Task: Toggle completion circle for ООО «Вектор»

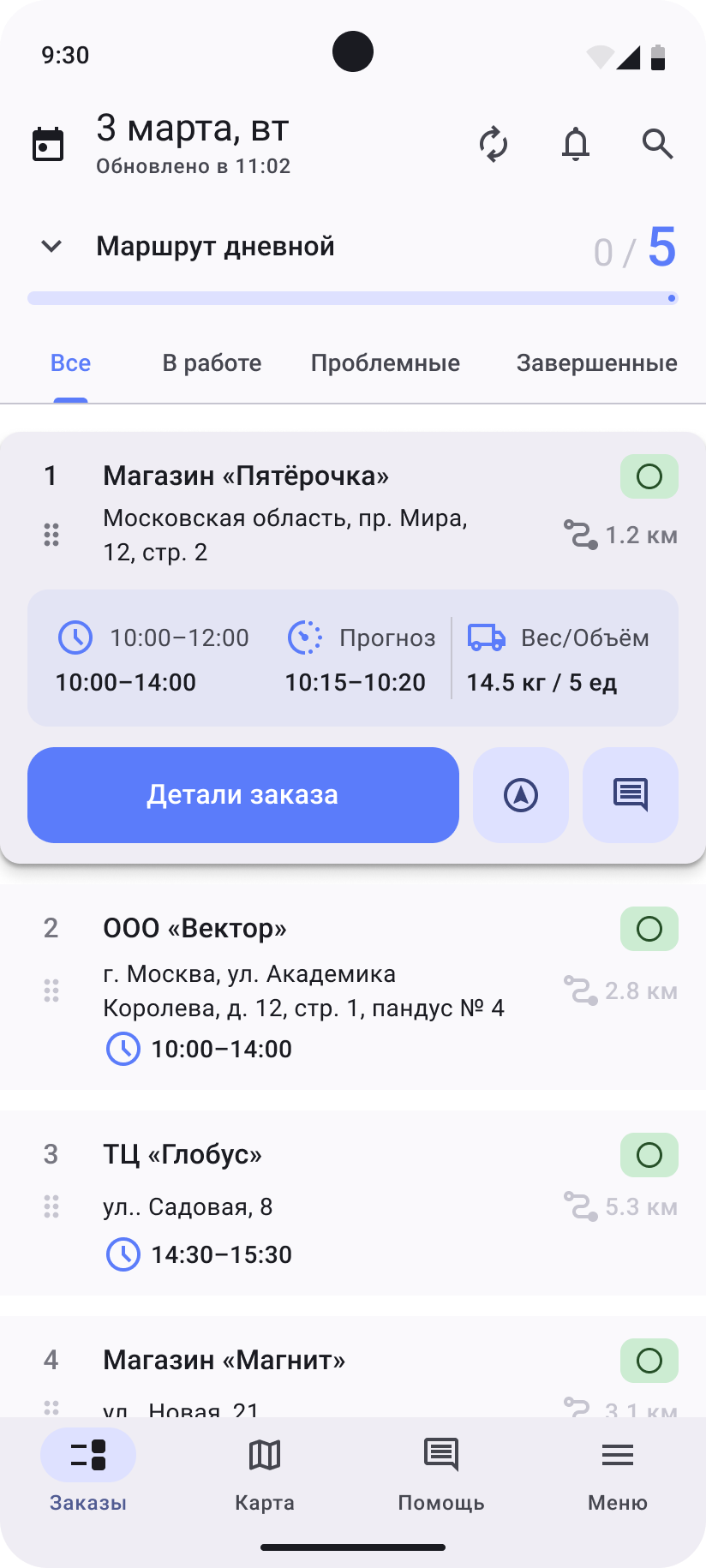Action: pyautogui.click(x=649, y=928)
